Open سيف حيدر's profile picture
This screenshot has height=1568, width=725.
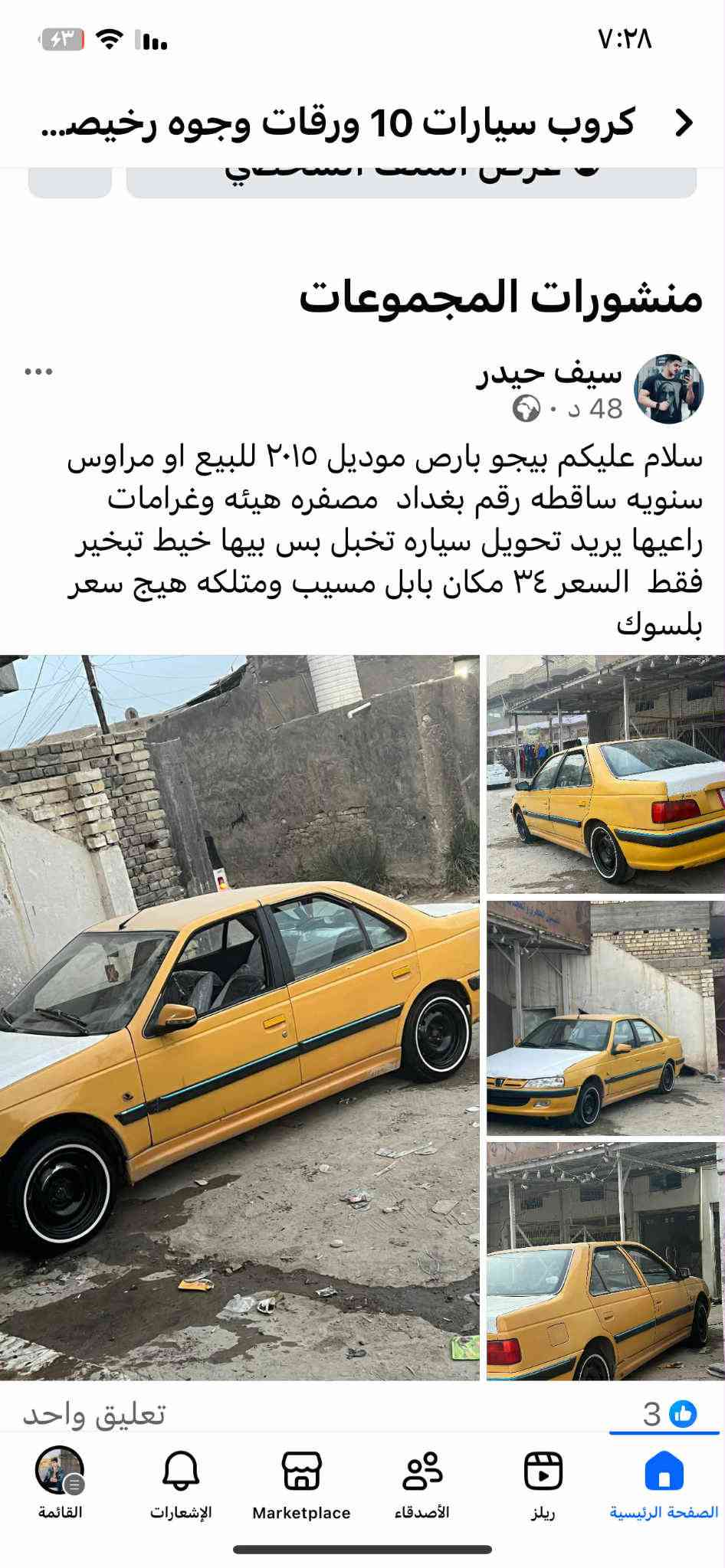[668, 388]
